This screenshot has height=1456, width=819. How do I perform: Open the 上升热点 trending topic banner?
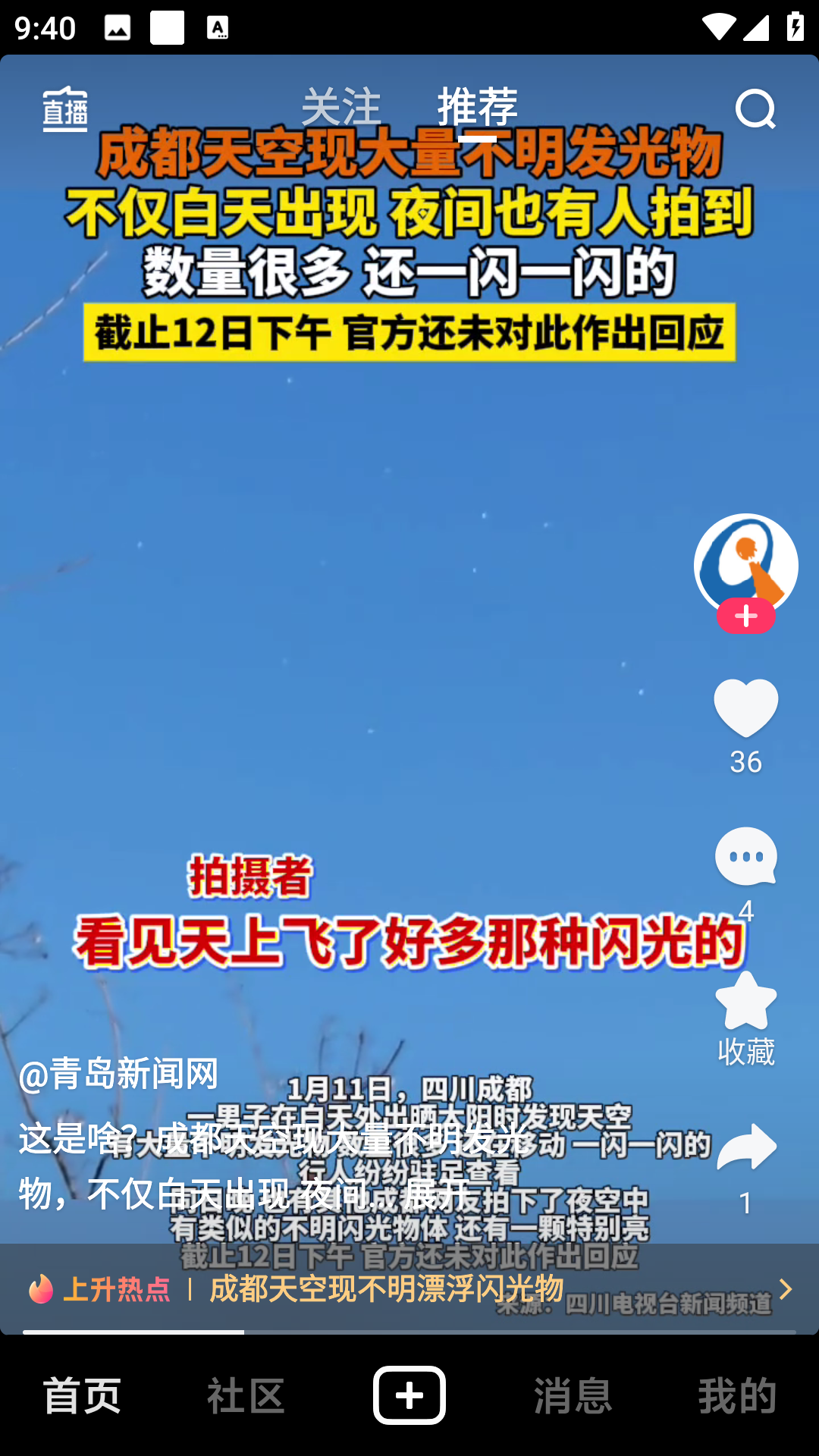(x=409, y=1289)
